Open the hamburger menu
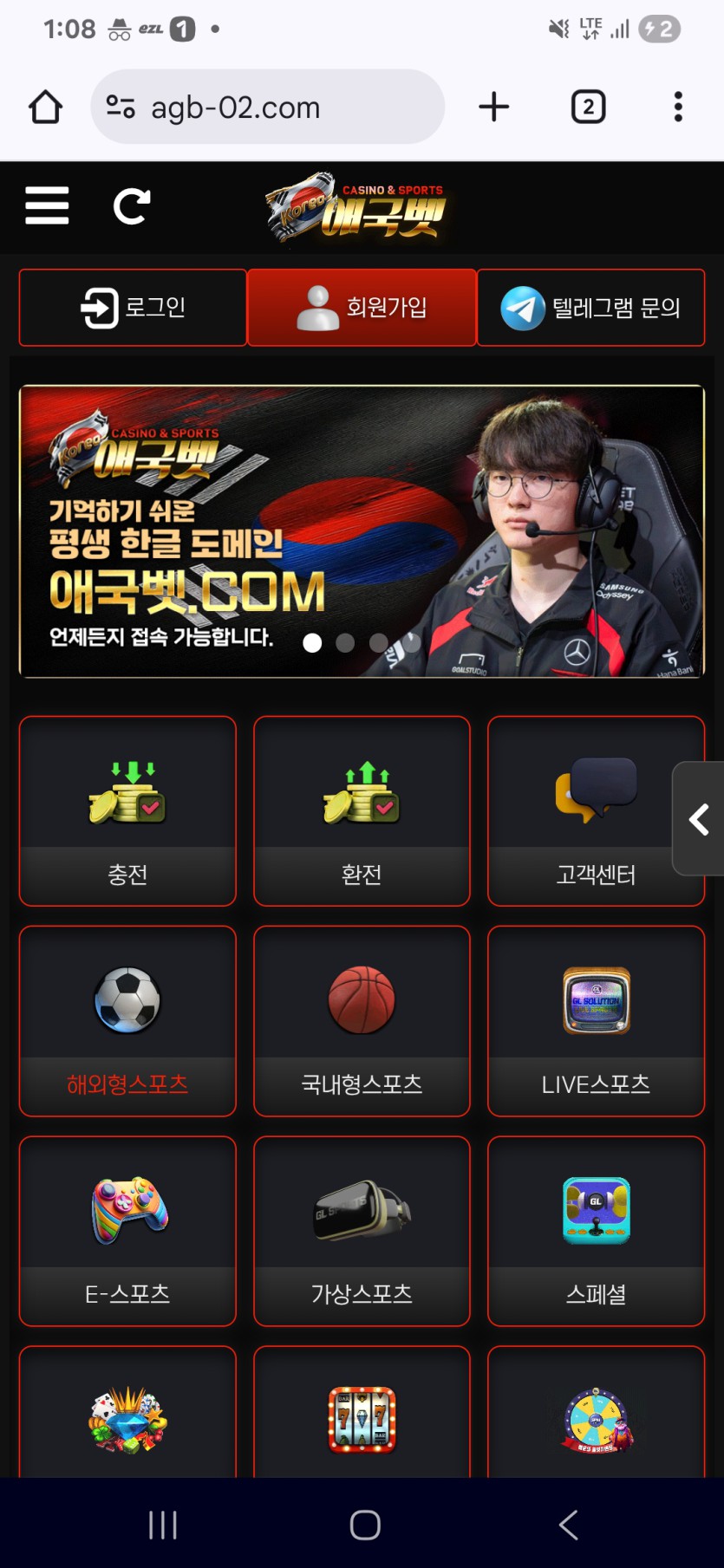Viewport: 724px width, 1568px height. point(47,205)
